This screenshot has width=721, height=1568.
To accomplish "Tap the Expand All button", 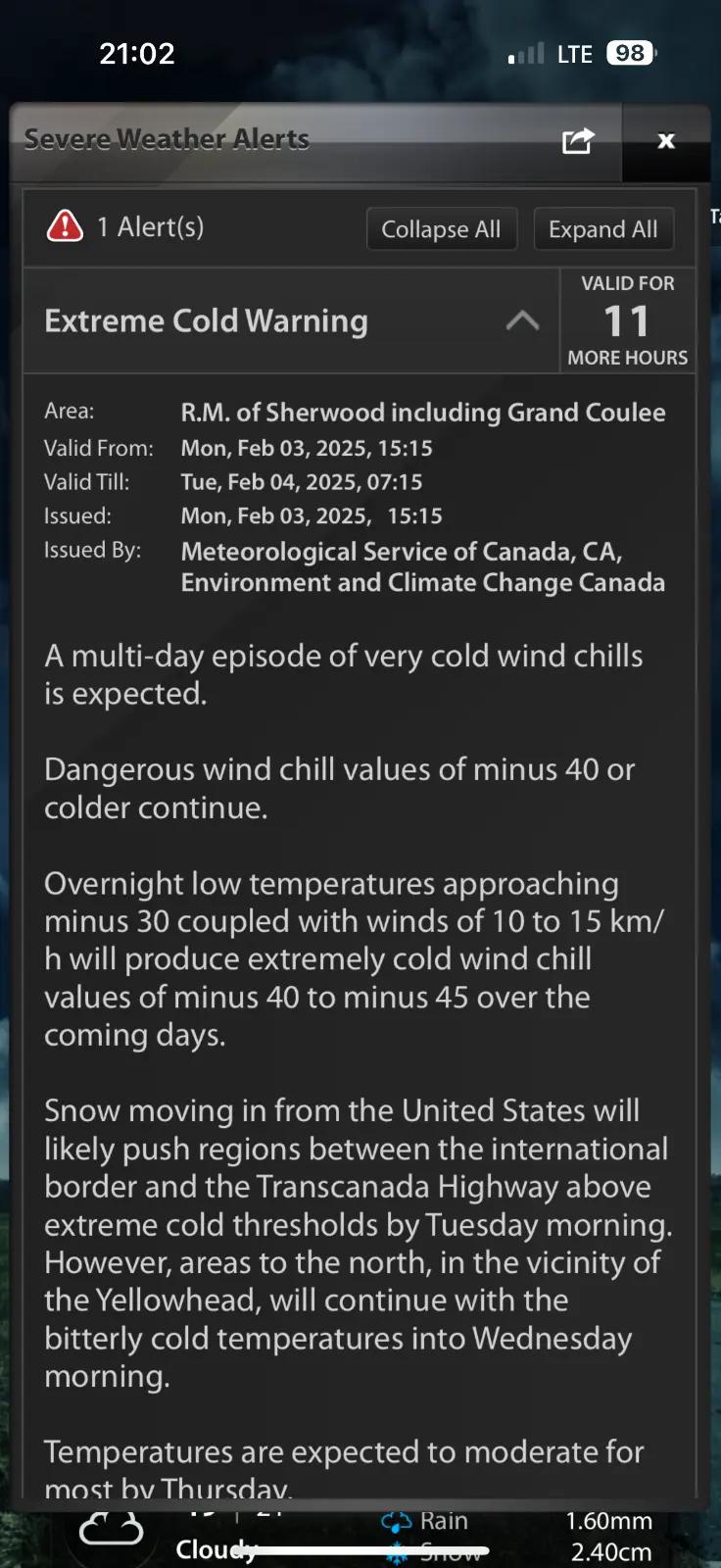I will point(602,229).
